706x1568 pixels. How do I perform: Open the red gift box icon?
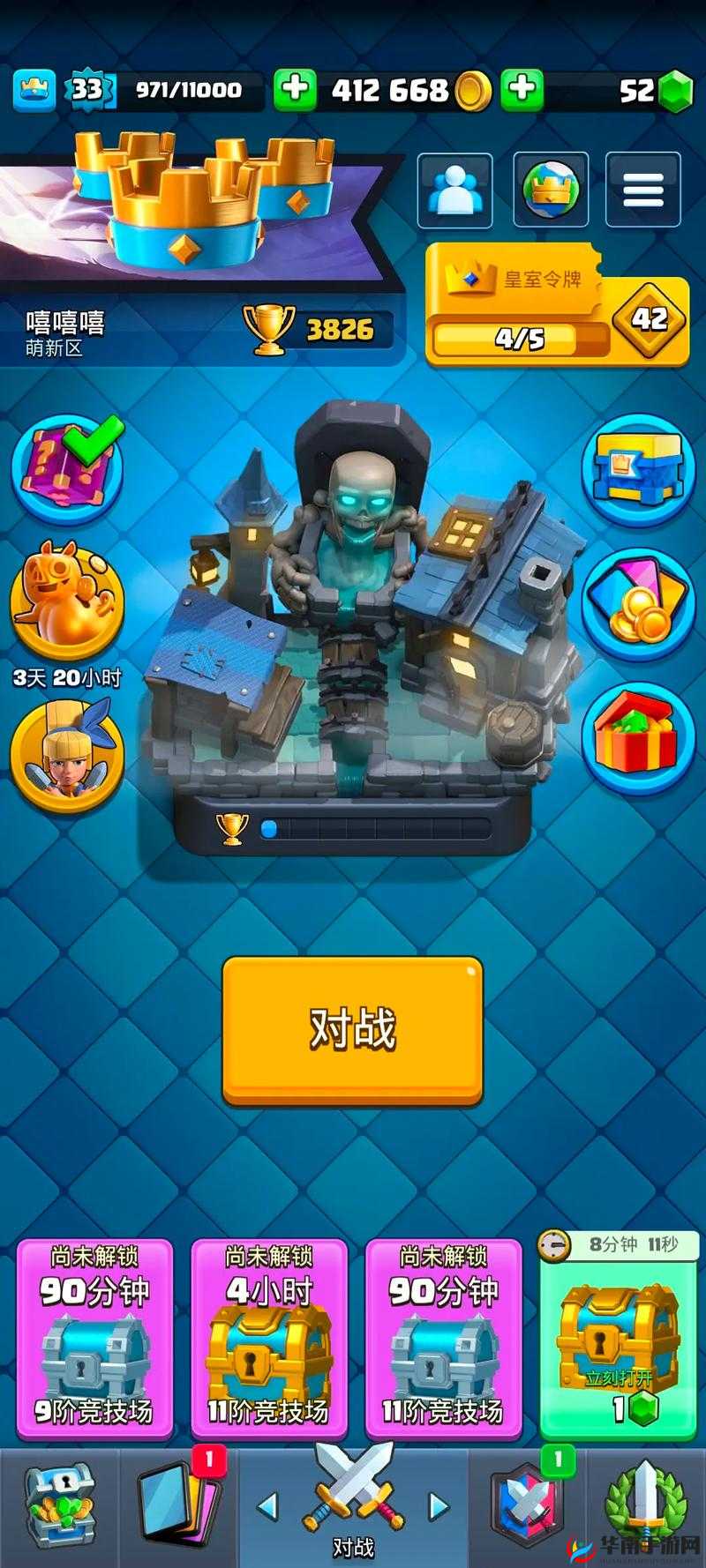click(x=639, y=739)
